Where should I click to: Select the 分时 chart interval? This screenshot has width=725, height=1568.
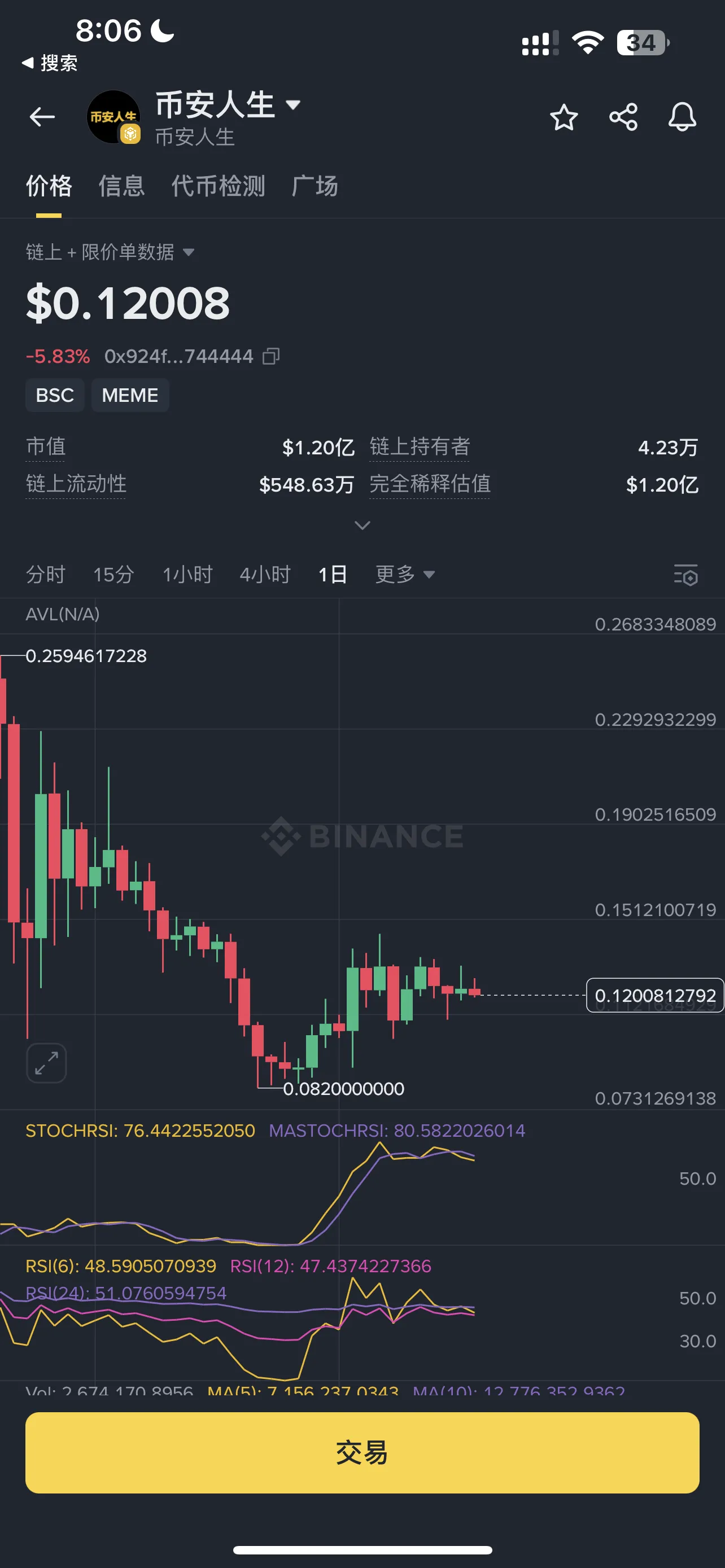click(46, 574)
